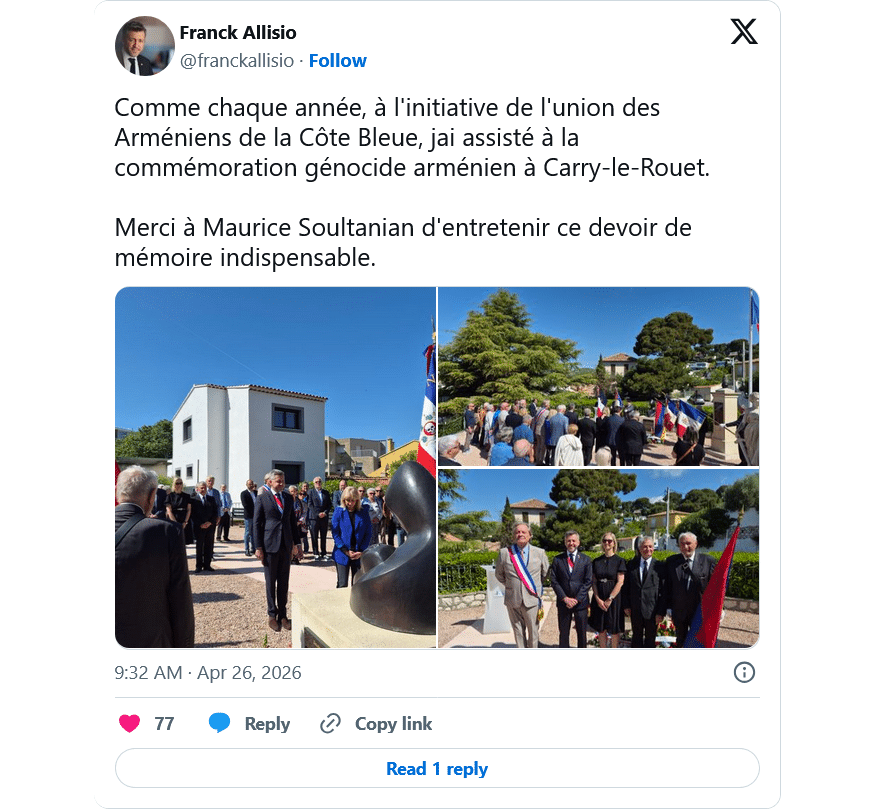Open the 9:32 AM · Apr 26, 2026 timestamp

pos(208,673)
